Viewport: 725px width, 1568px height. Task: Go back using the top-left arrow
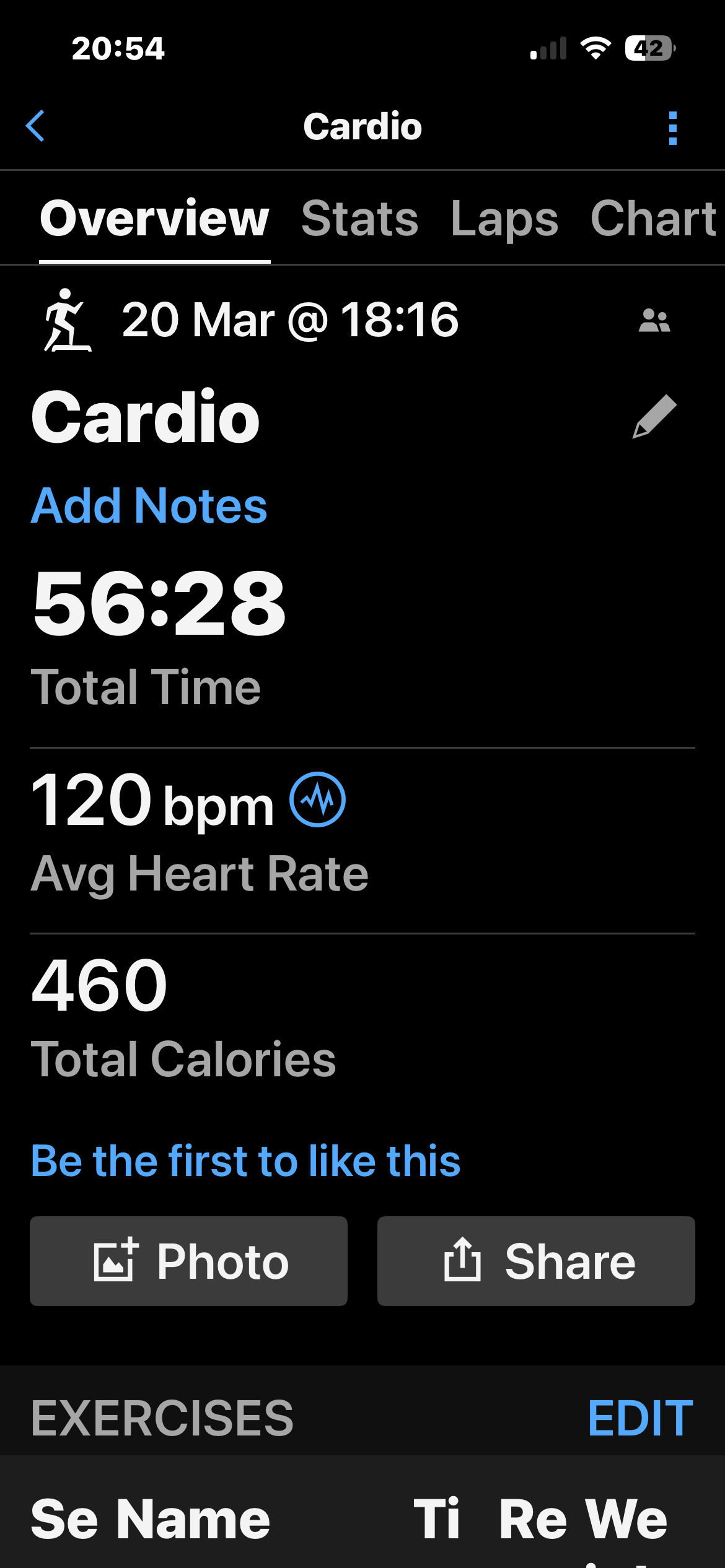pyautogui.click(x=36, y=126)
